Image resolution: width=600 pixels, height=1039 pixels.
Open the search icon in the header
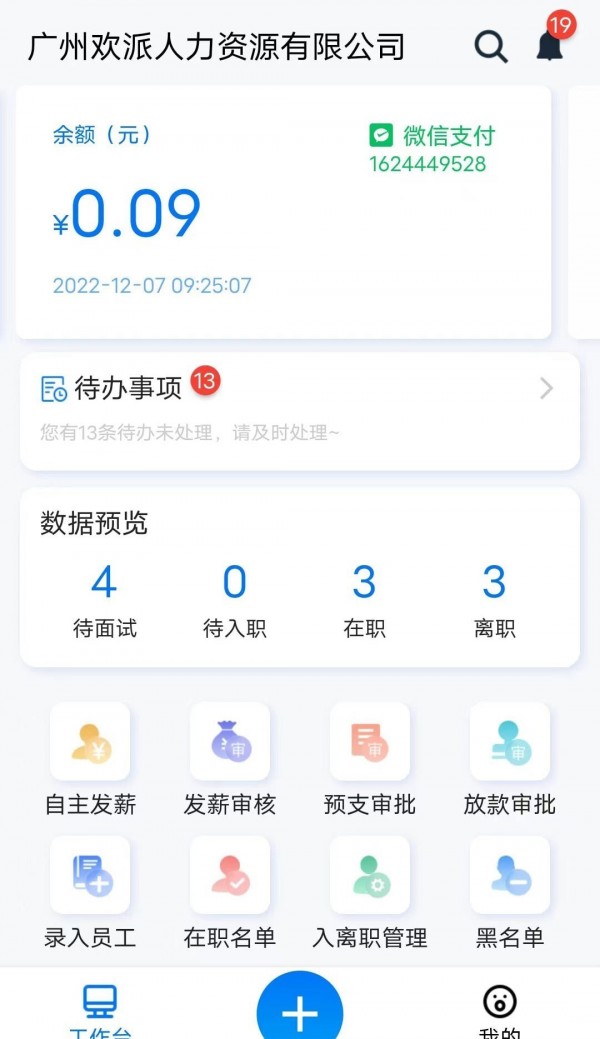click(x=490, y=46)
